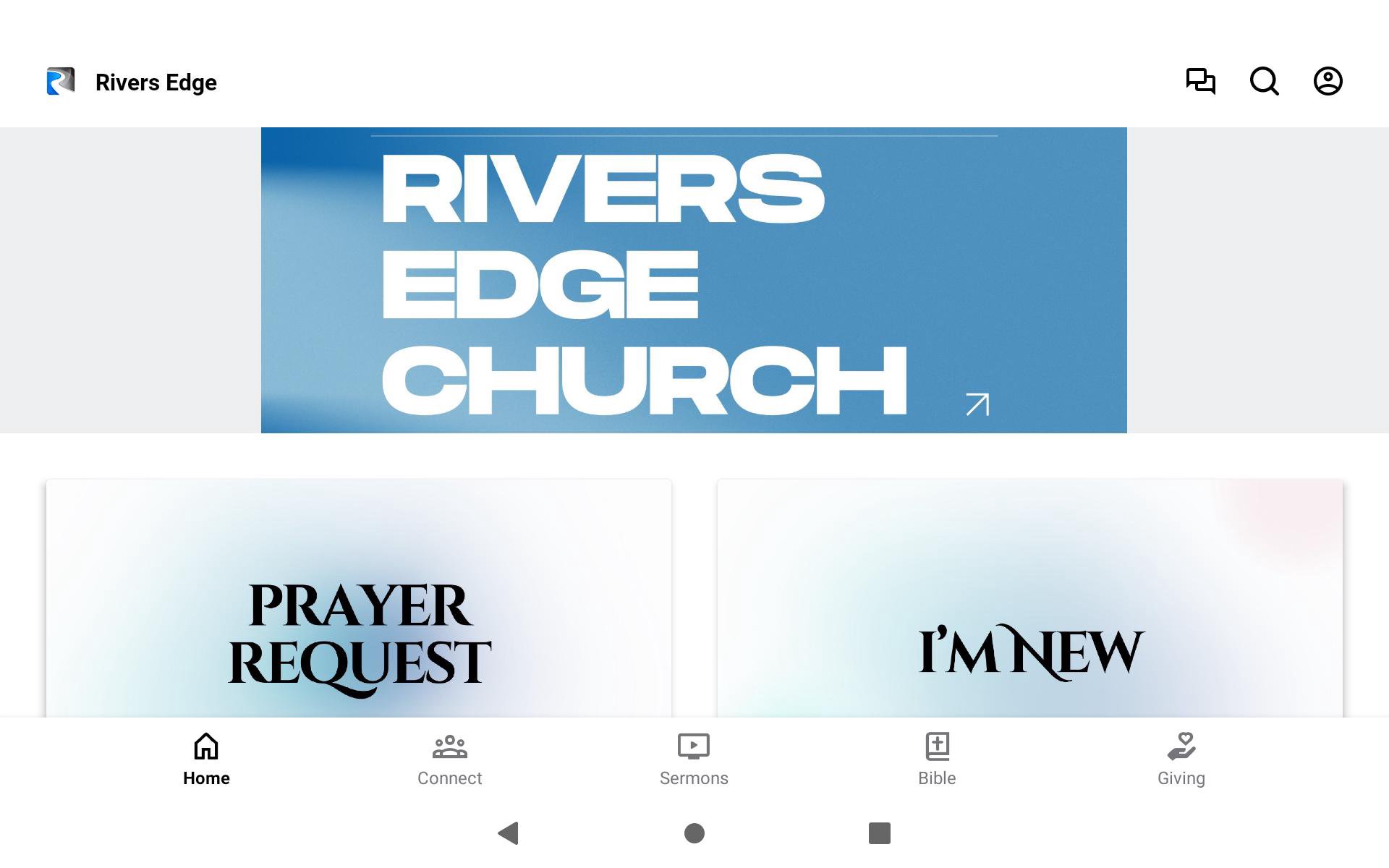Screen dimensions: 1389x868
Task: Switch to the Bible tab
Action: [937, 758]
